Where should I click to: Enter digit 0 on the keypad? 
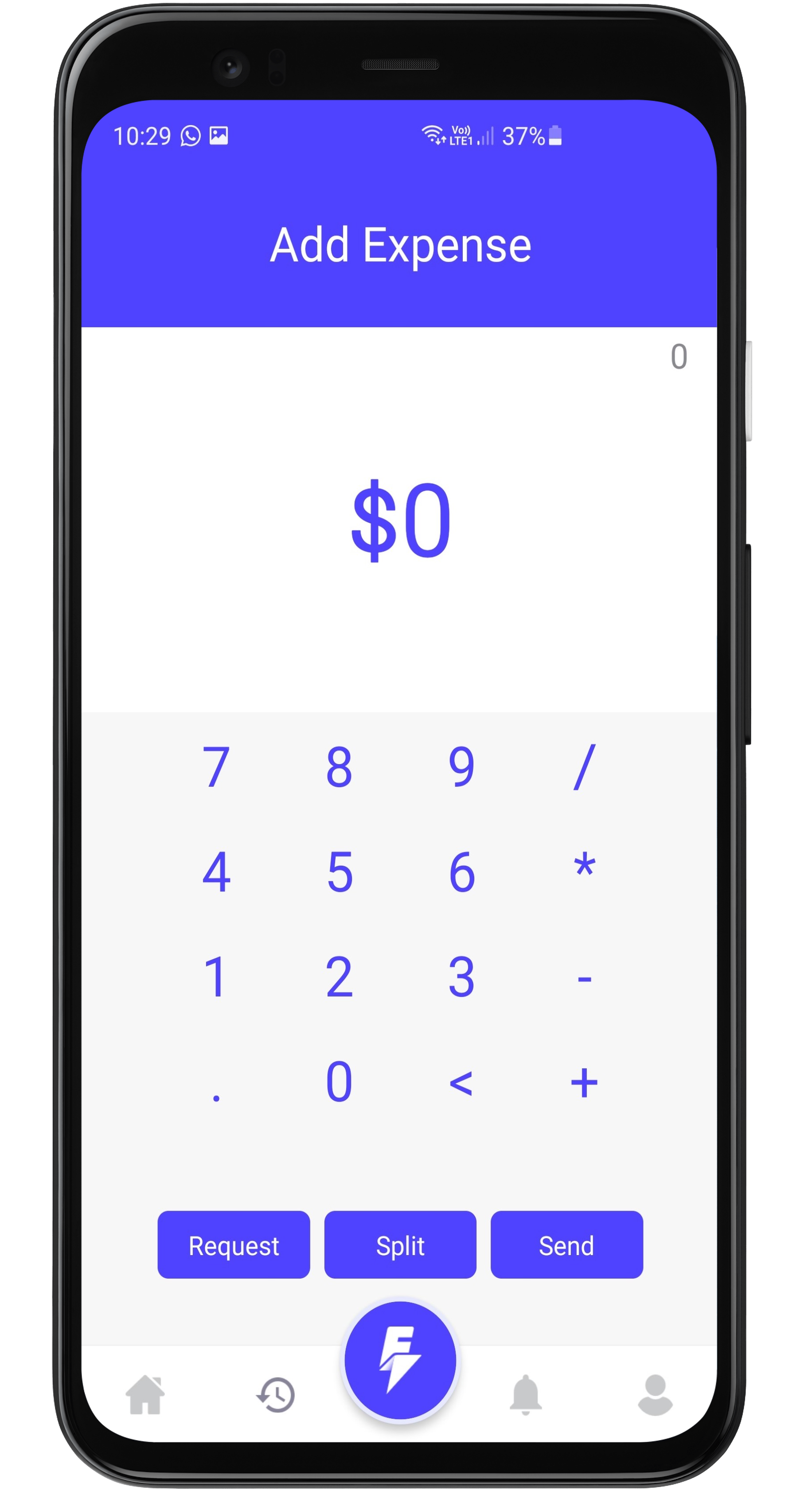[339, 1082]
